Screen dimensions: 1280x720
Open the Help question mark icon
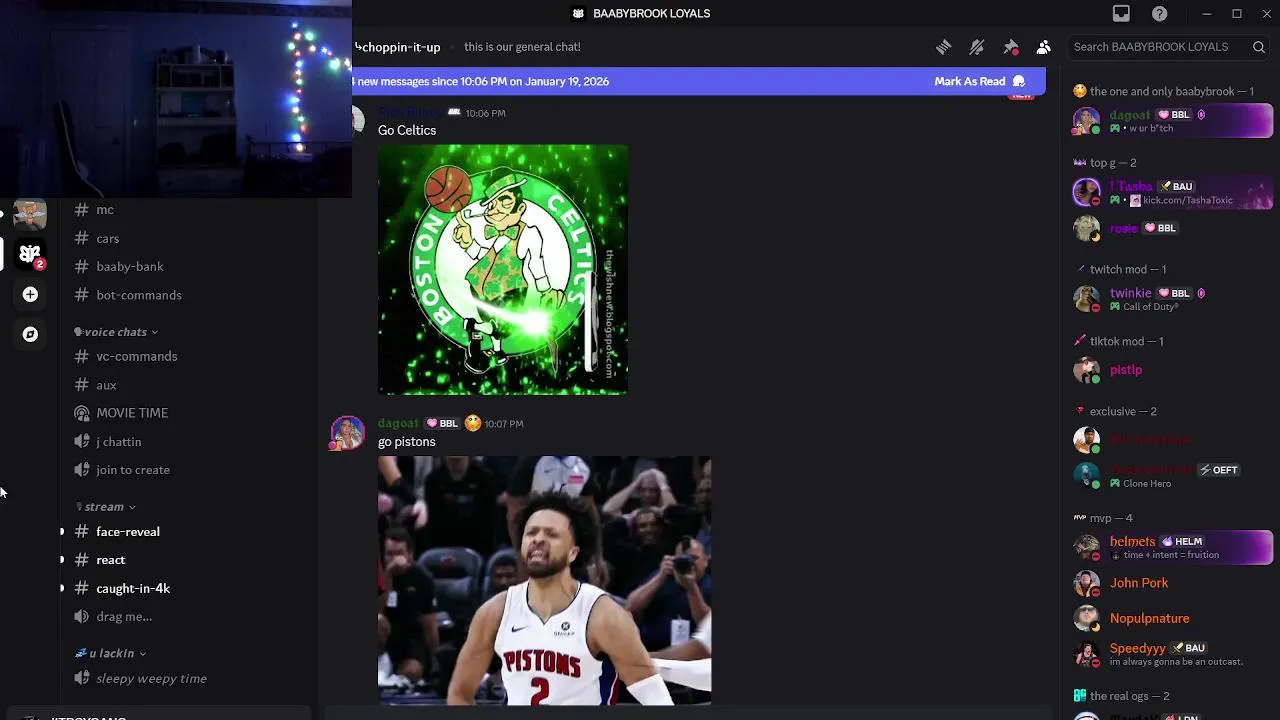(x=1160, y=14)
